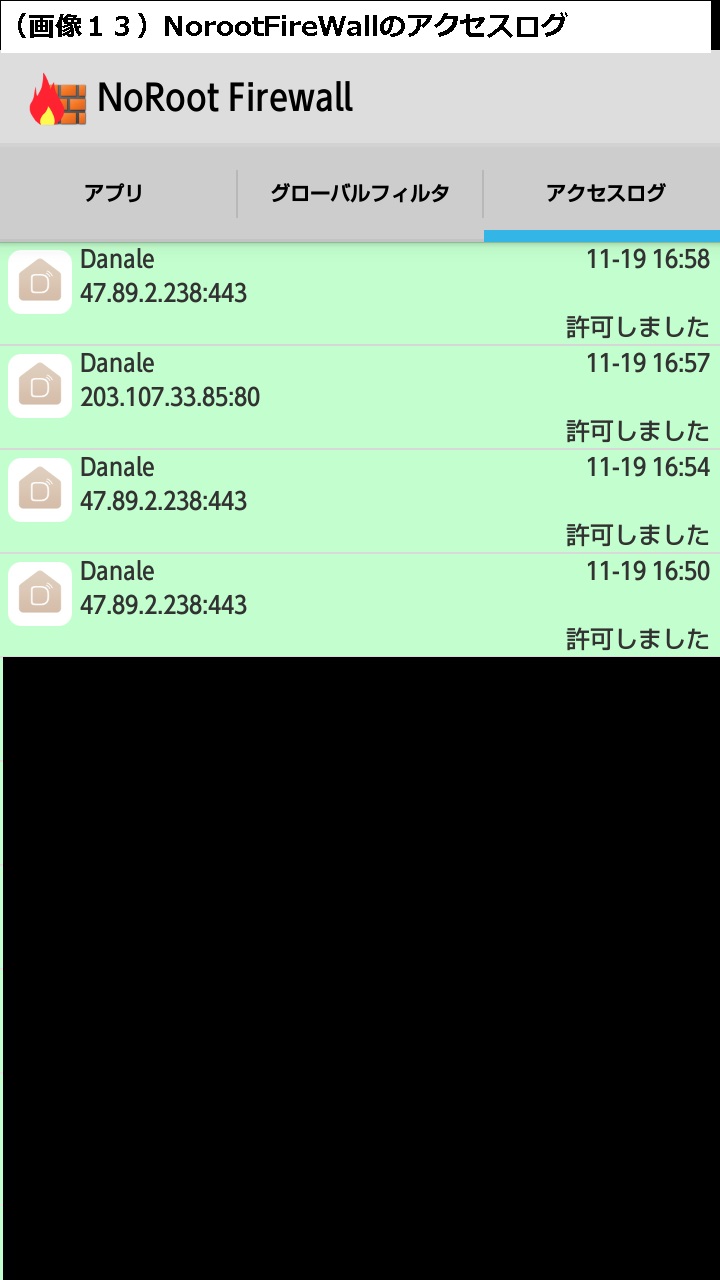View the Danale log entry from 16:50
The width and height of the screenshot is (720, 1280).
pos(360,606)
